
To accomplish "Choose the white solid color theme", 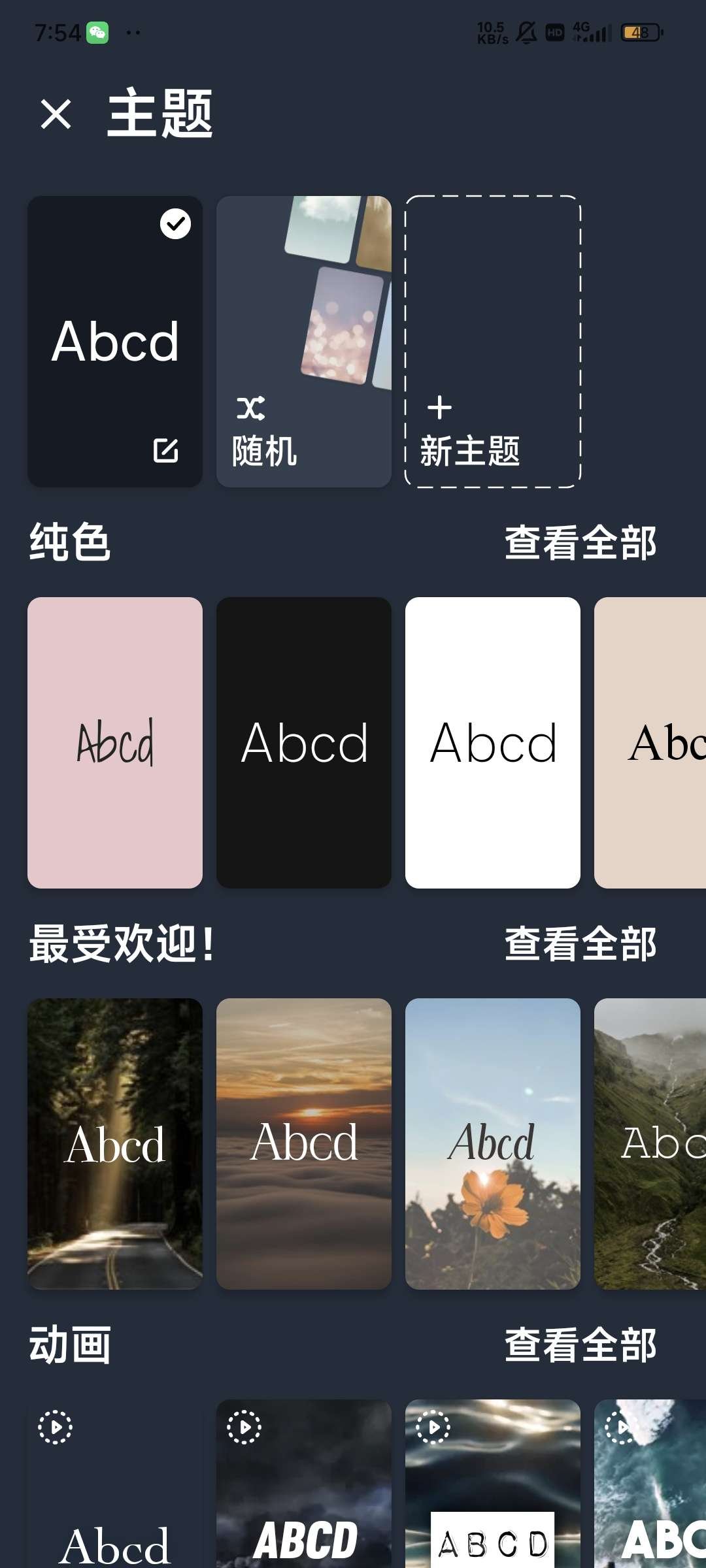I will coord(493,742).
